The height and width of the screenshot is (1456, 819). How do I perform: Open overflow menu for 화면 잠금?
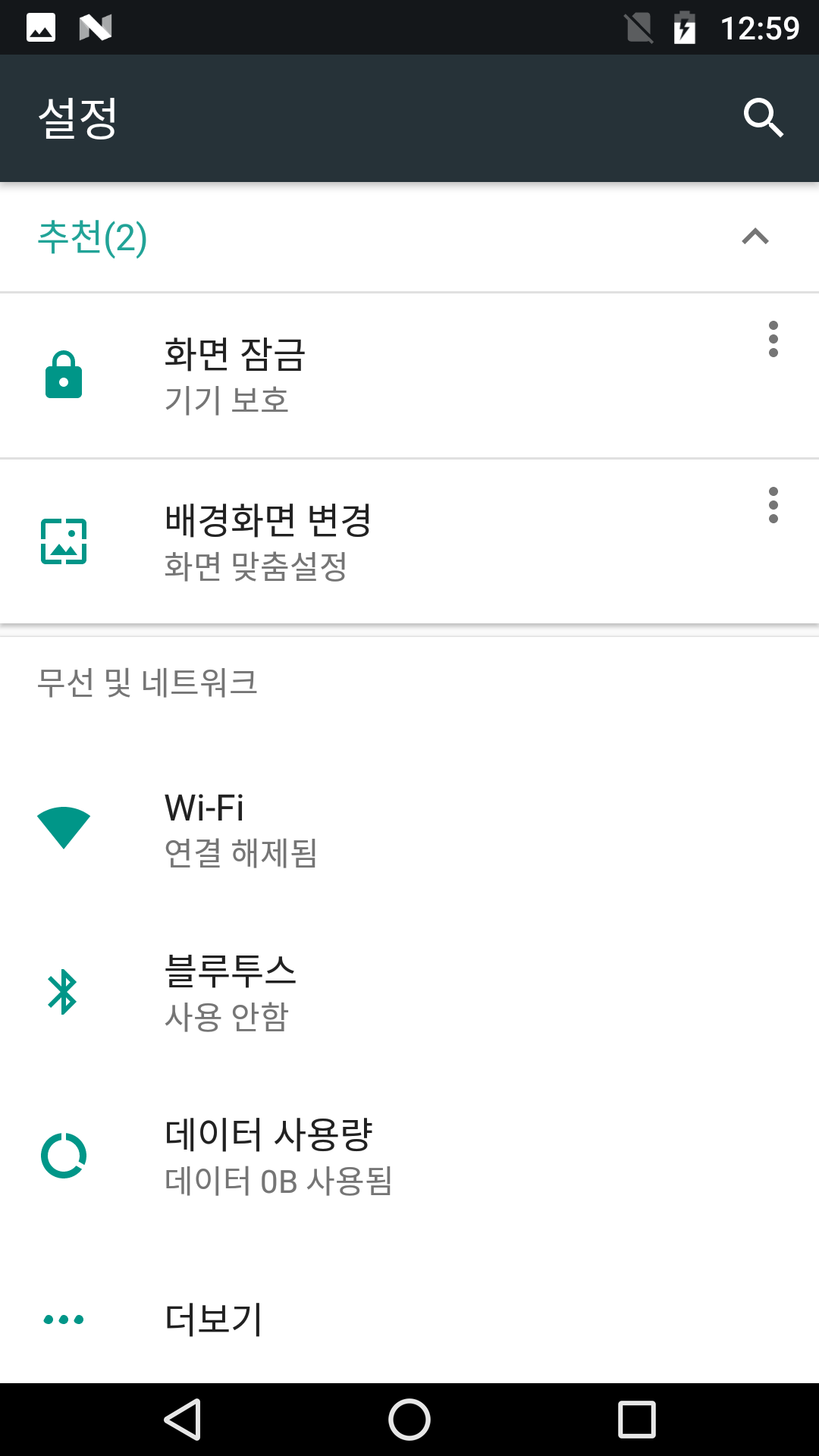coord(773,339)
